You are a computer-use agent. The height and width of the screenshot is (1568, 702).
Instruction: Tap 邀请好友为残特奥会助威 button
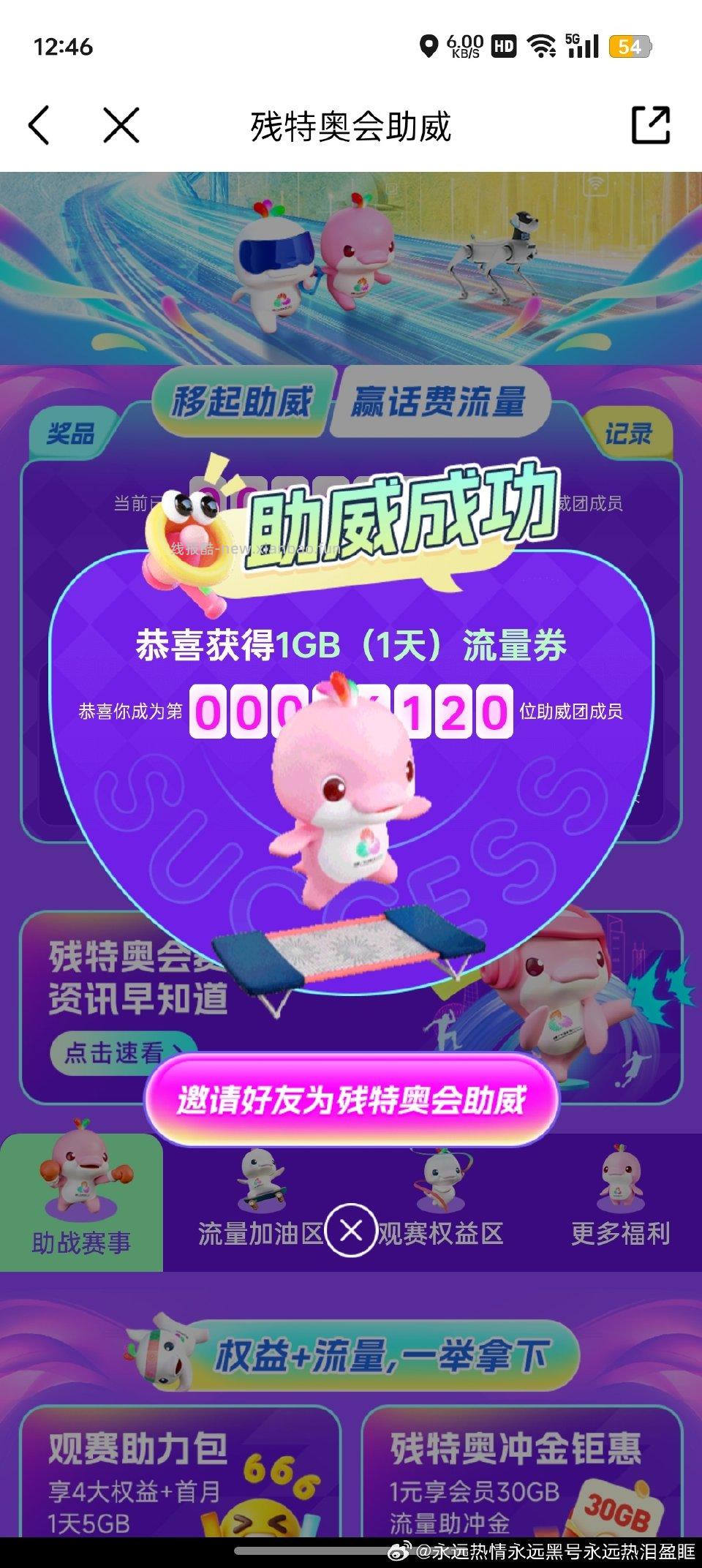point(351,1100)
